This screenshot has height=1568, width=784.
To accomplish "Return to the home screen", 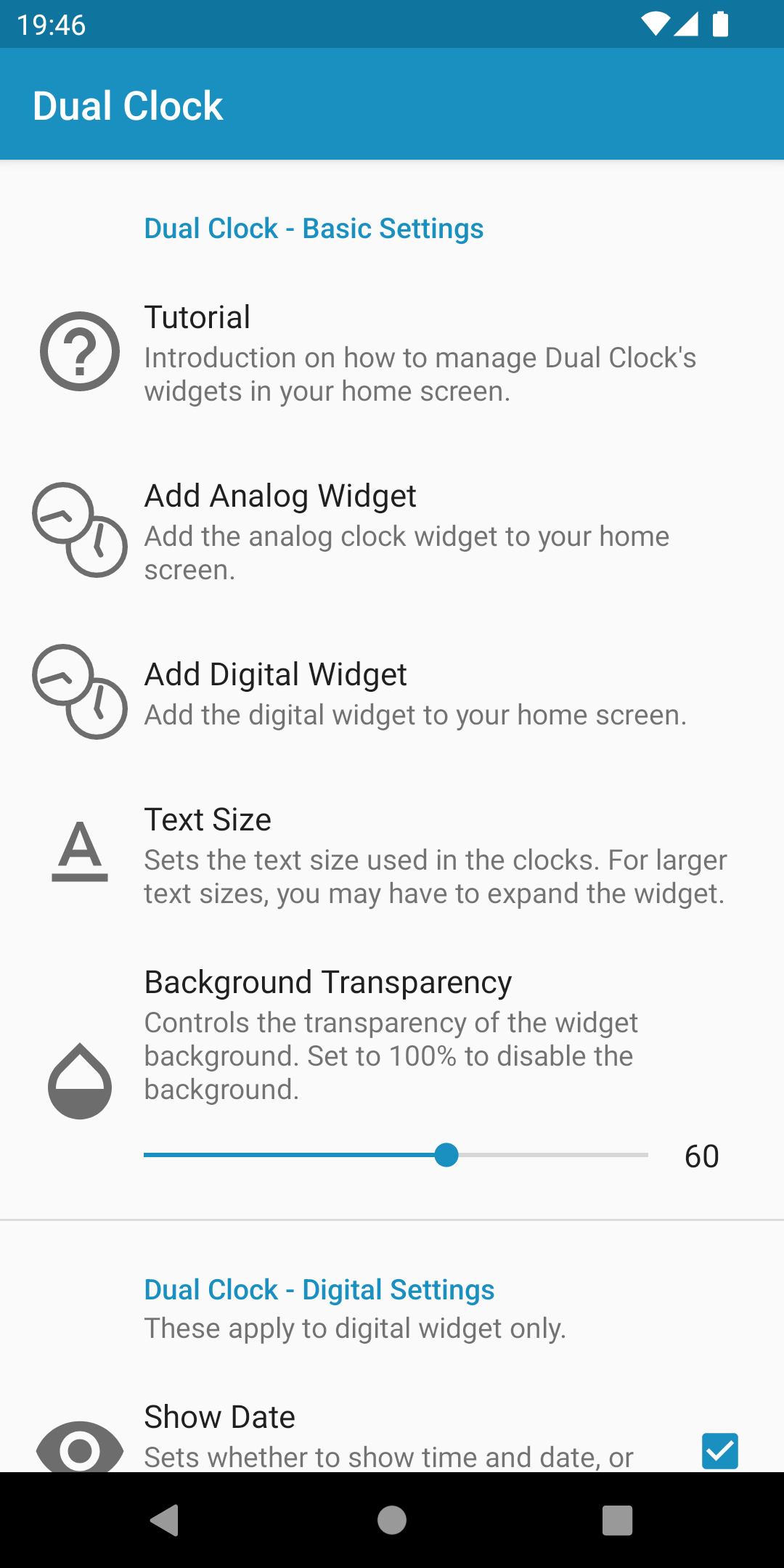I will (392, 1520).
